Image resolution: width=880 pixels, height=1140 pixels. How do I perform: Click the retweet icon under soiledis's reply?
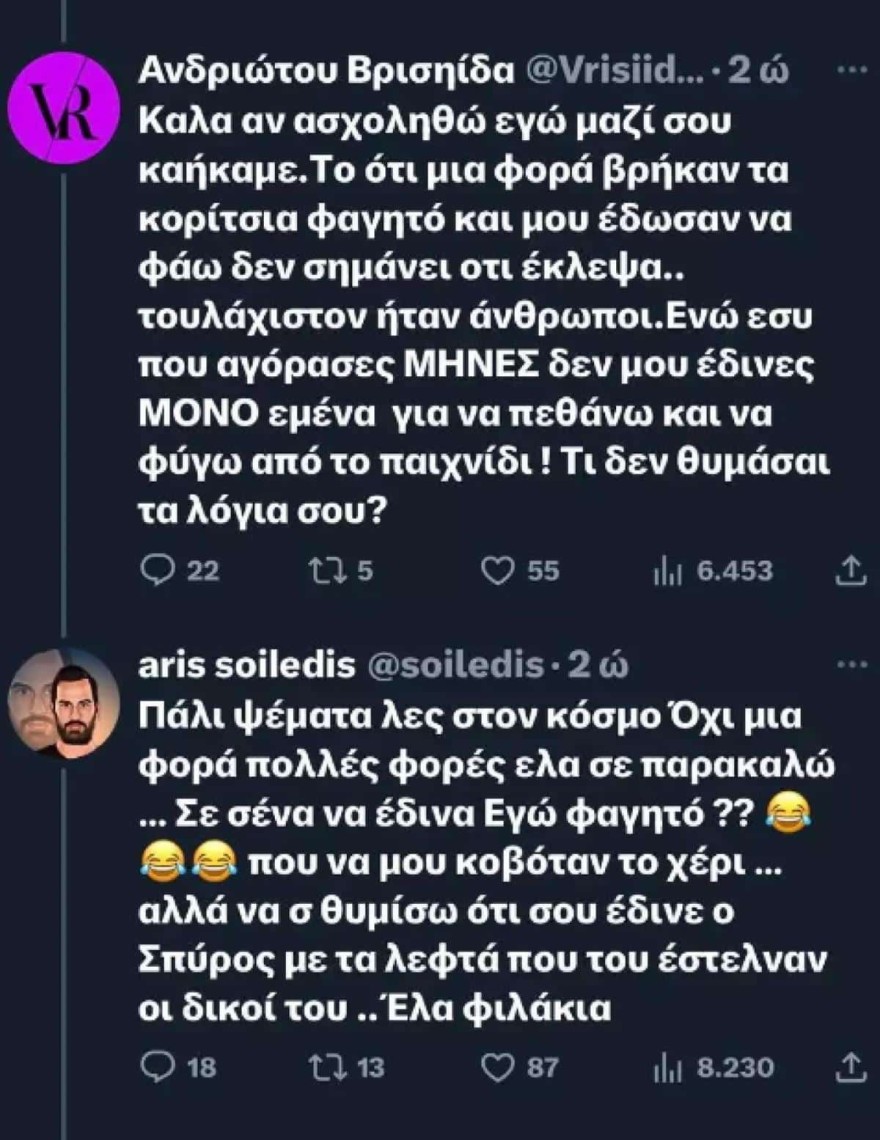click(327, 1068)
